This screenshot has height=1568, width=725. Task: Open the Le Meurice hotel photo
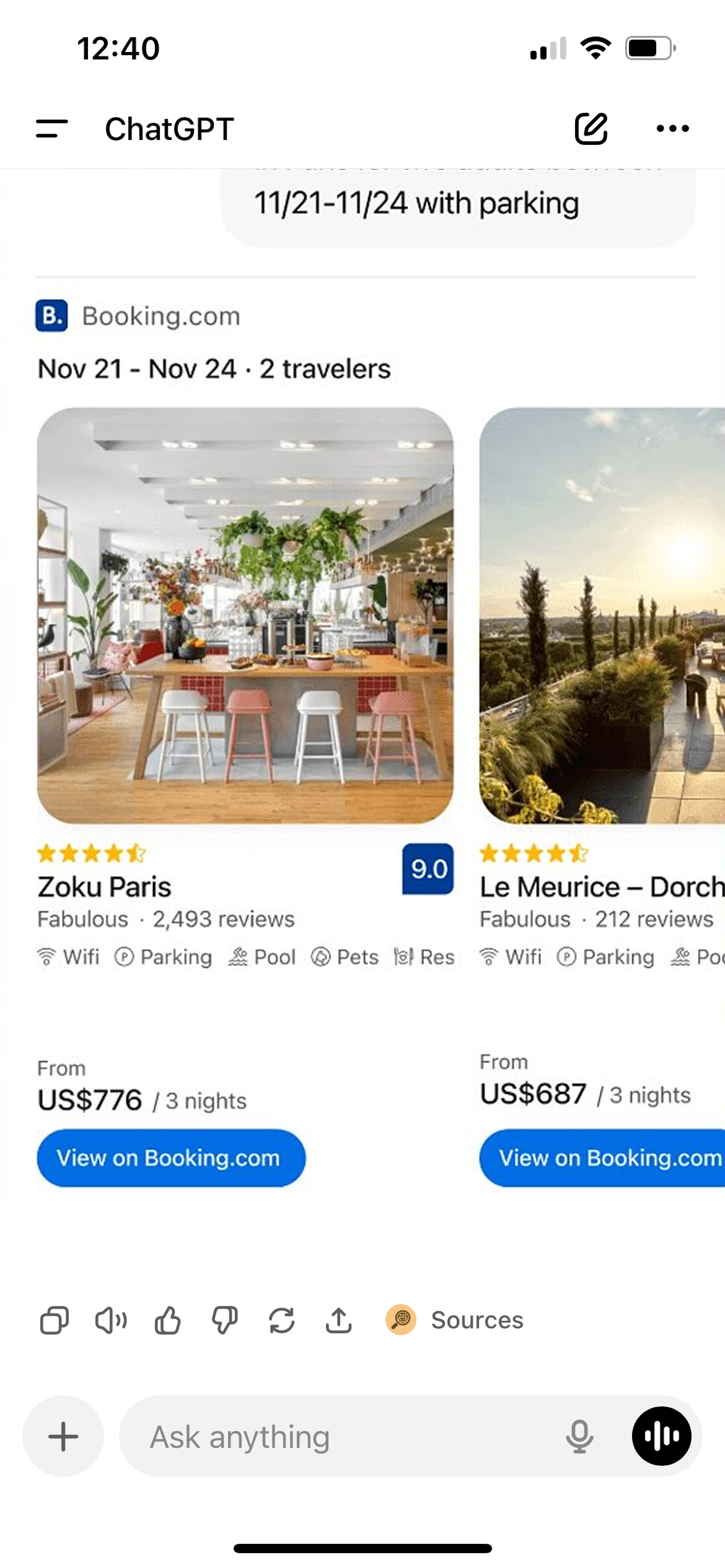(602, 615)
